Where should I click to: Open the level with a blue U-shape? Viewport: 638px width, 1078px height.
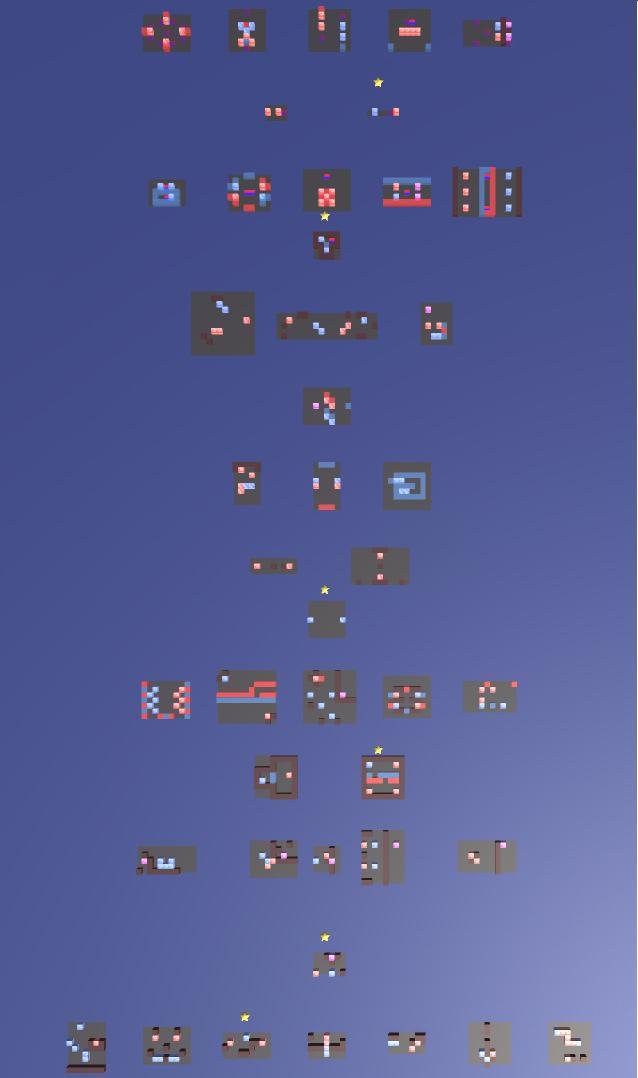(x=166, y=860)
